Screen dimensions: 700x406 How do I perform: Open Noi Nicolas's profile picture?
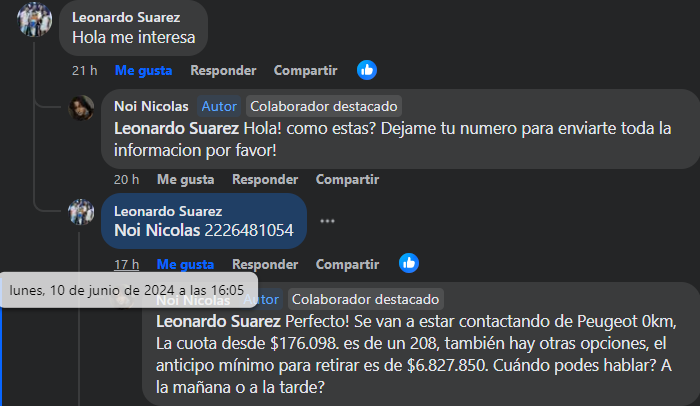(82, 109)
